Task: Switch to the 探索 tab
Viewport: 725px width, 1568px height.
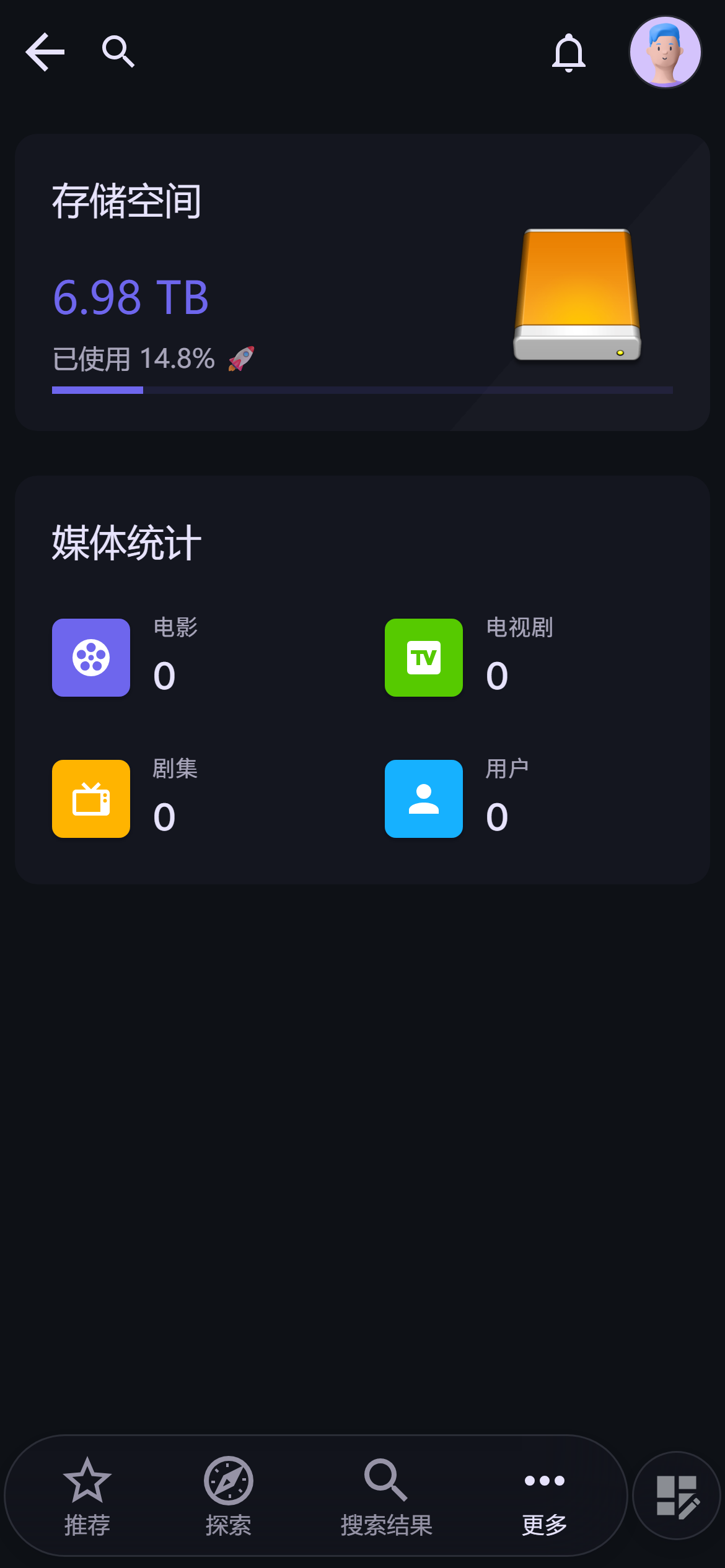Action: (x=229, y=1496)
